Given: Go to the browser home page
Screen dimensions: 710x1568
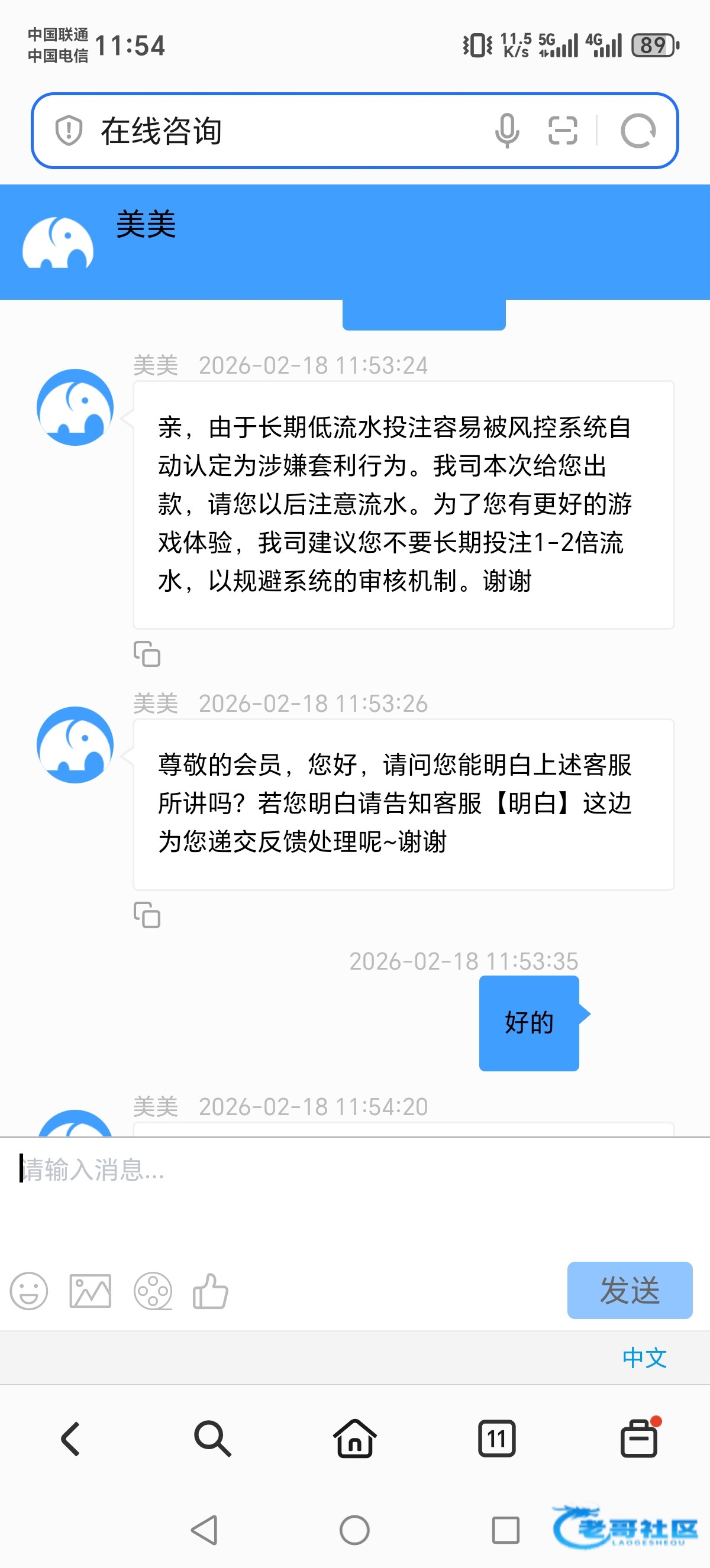Looking at the screenshot, I should click(x=354, y=1439).
